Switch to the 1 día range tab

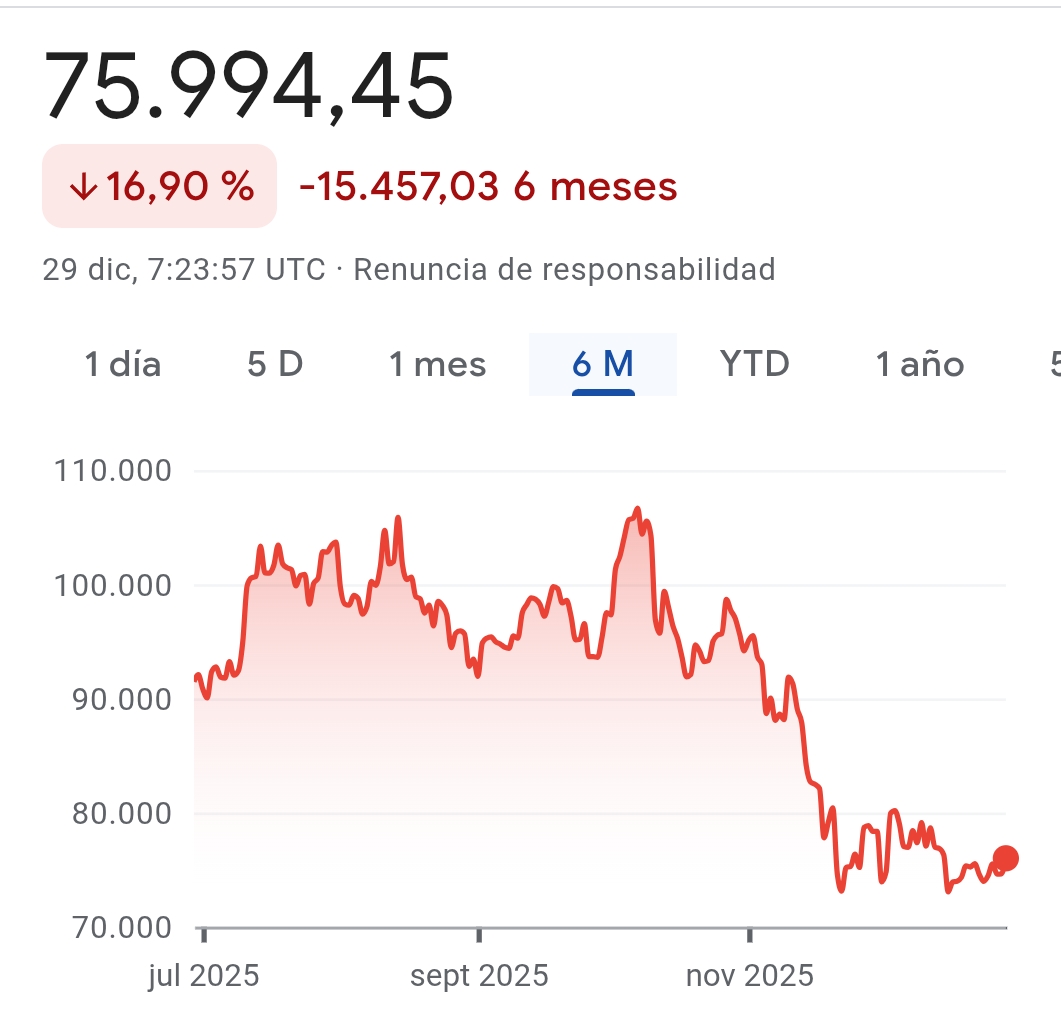pos(123,365)
